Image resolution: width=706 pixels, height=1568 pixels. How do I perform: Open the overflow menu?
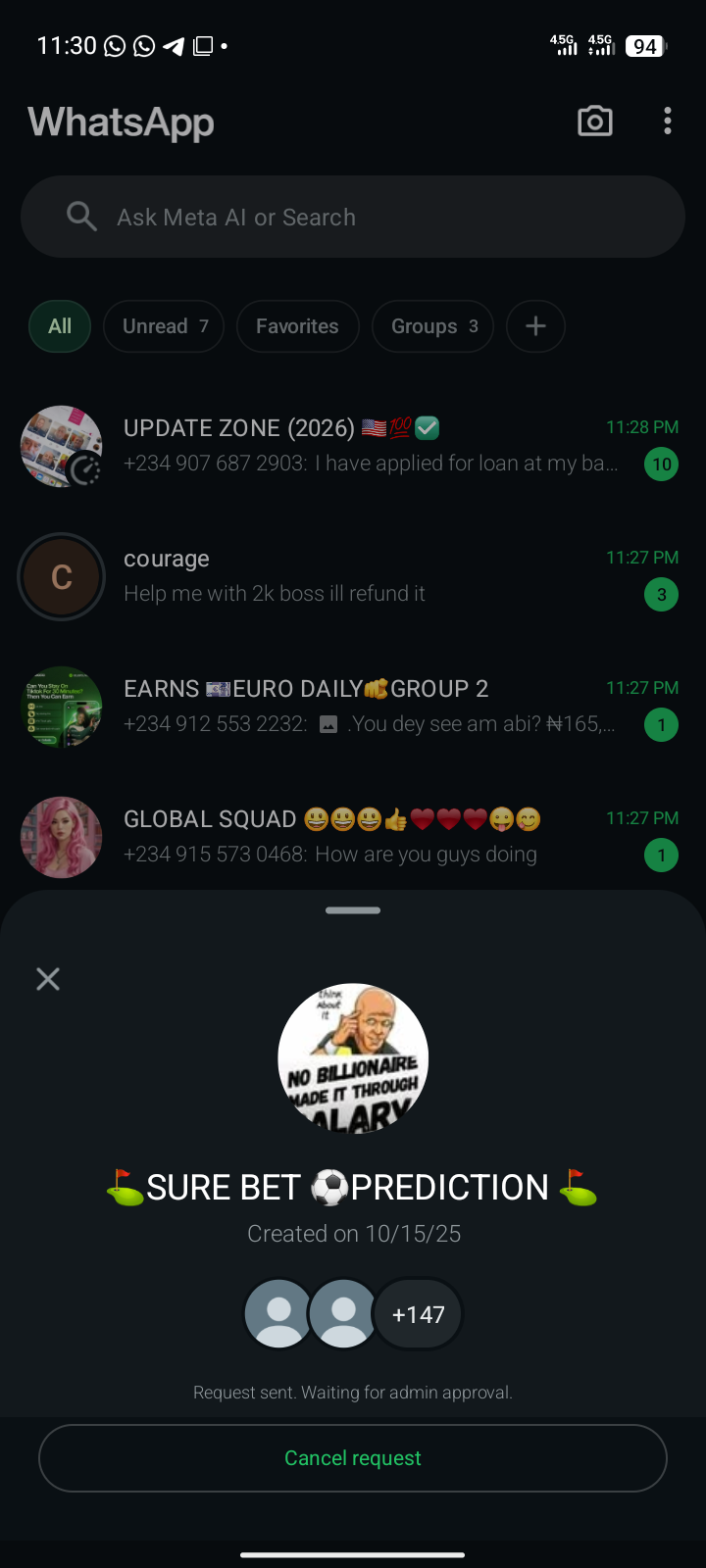point(668,122)
